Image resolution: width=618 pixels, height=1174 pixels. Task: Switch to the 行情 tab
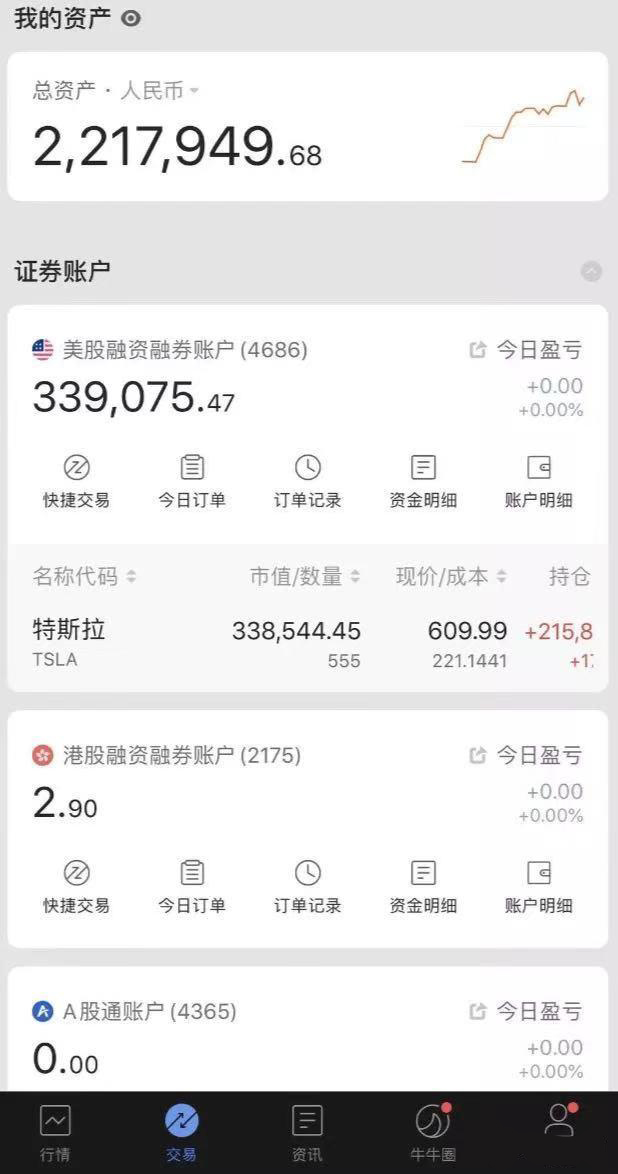tap(55, 1133)
